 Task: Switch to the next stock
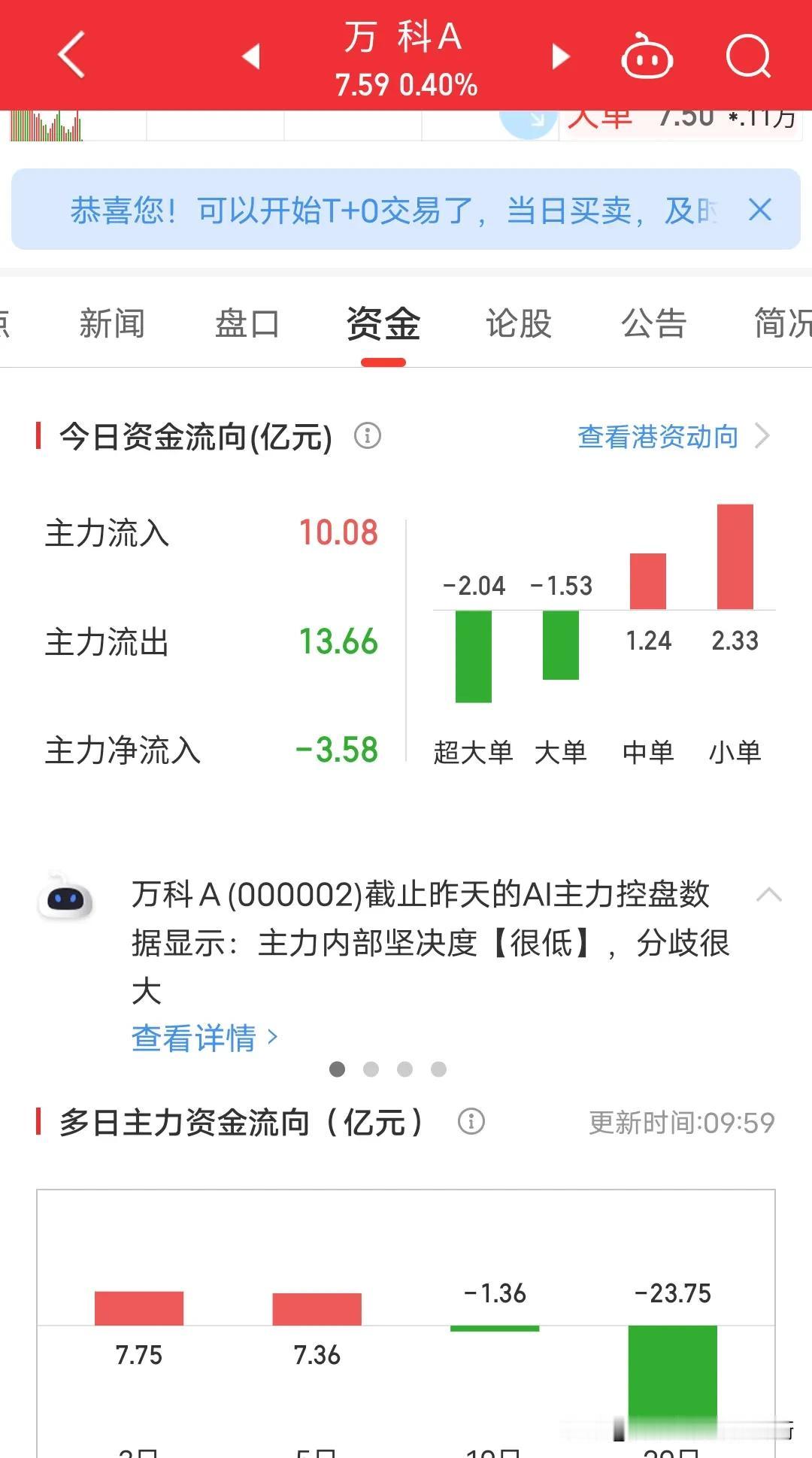[x=561, y=56]
